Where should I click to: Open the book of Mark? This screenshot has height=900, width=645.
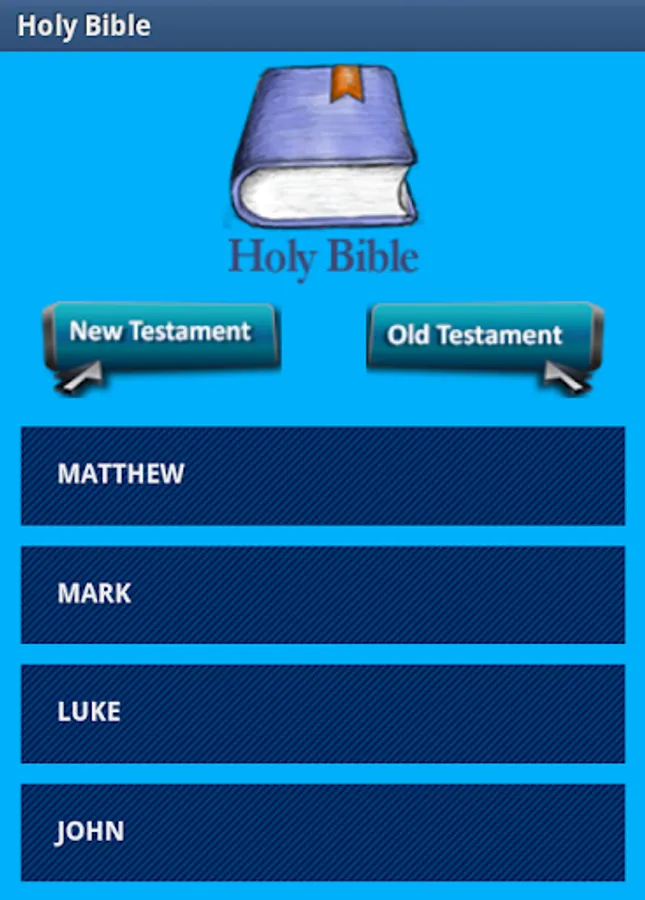(x=323, y=594)
